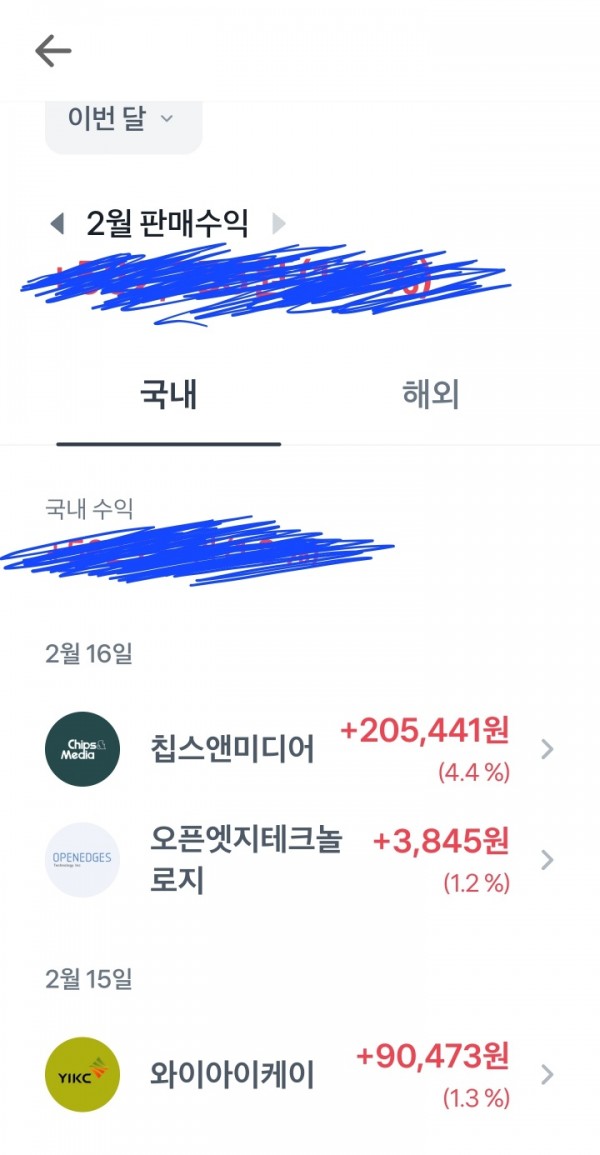Switch to the 국내 tab
Viewport: 600px width, 1155px height.
(x=168, y=395)
